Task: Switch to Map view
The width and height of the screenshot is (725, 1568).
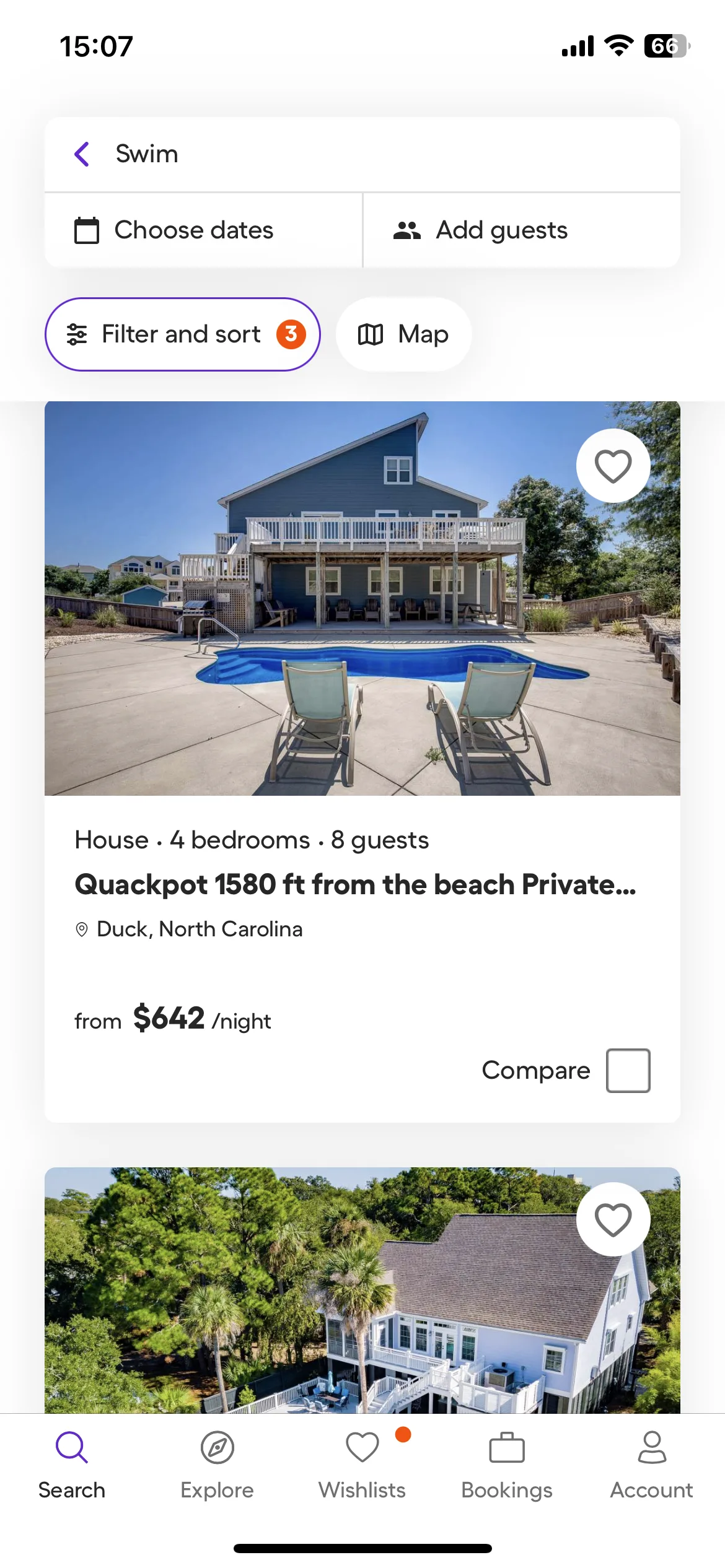Action: click(x=404, y=334)
